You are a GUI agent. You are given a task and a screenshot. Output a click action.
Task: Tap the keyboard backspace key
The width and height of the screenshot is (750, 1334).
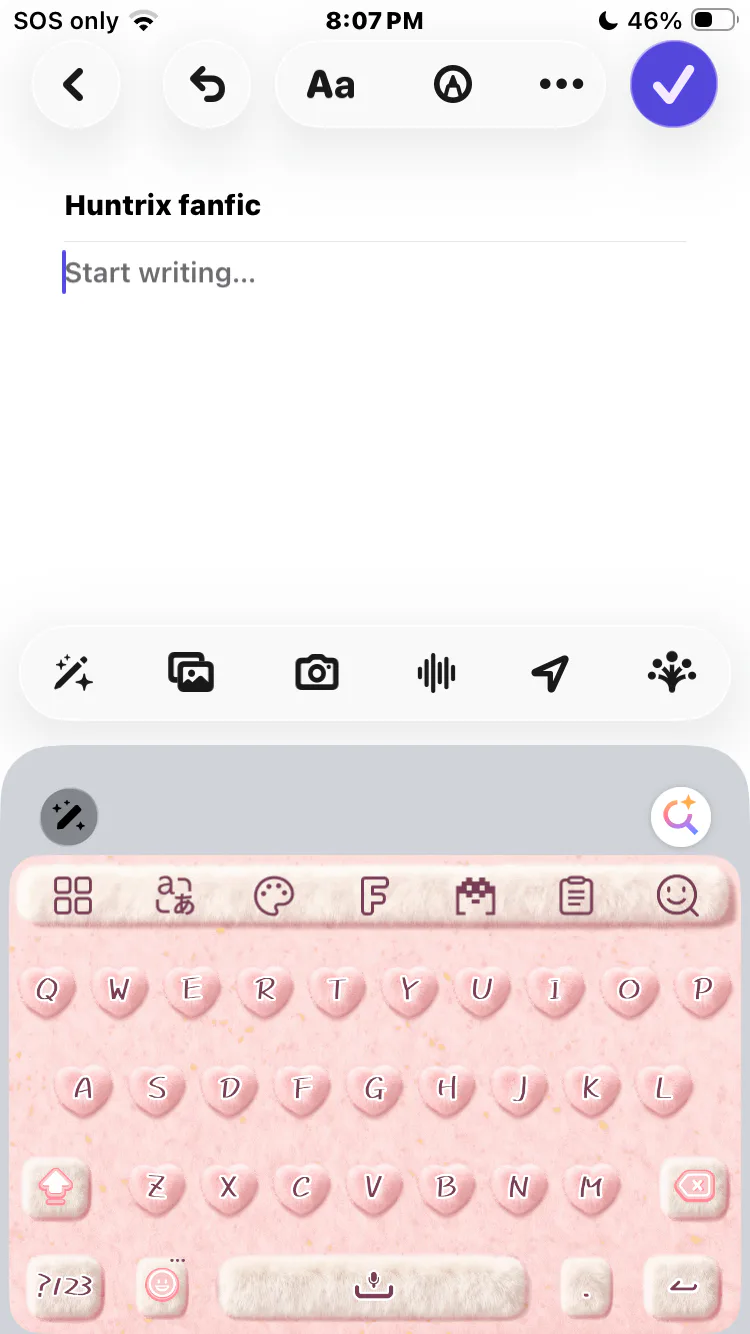pos(694,1187)
